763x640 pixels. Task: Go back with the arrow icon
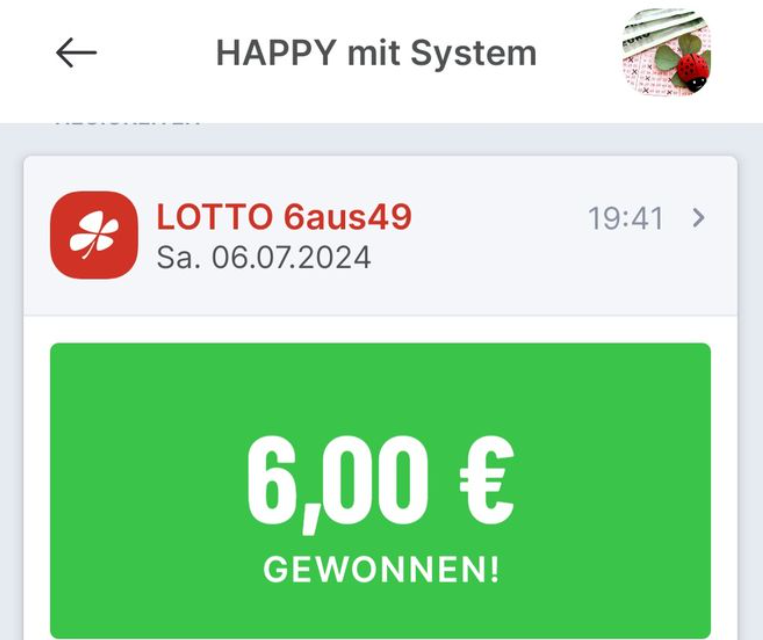[x=76, y=53]
